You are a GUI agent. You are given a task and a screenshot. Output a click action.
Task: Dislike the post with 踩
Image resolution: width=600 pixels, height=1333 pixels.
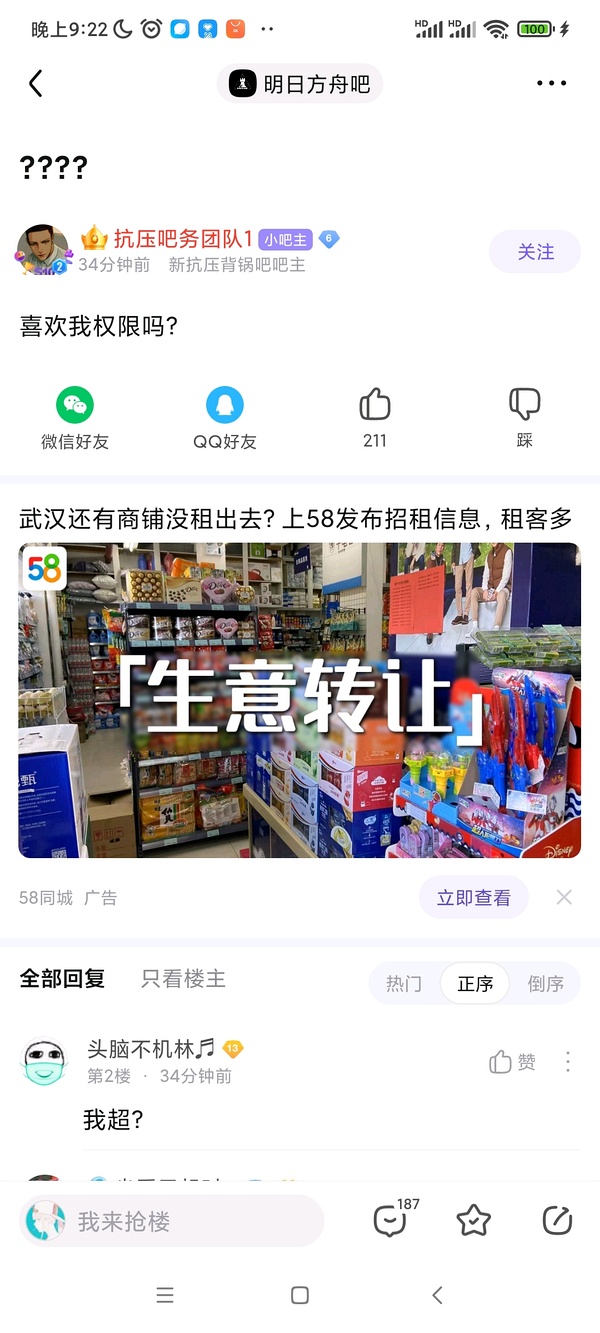click(525, 416)
